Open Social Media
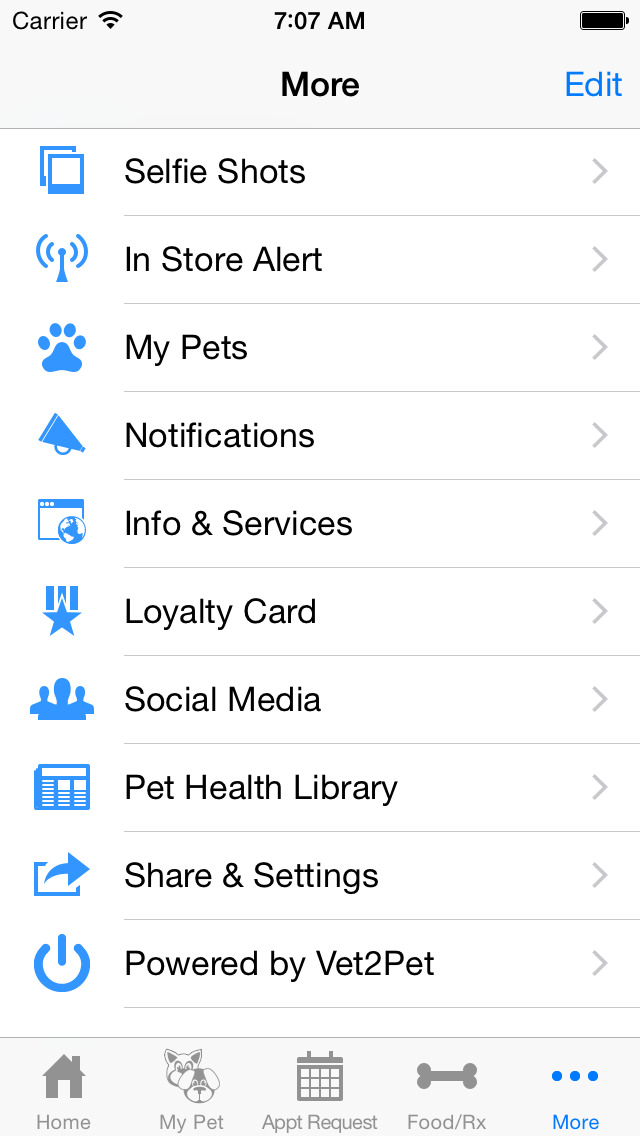The image size is (640, 1136). click(x=320, y=699)
